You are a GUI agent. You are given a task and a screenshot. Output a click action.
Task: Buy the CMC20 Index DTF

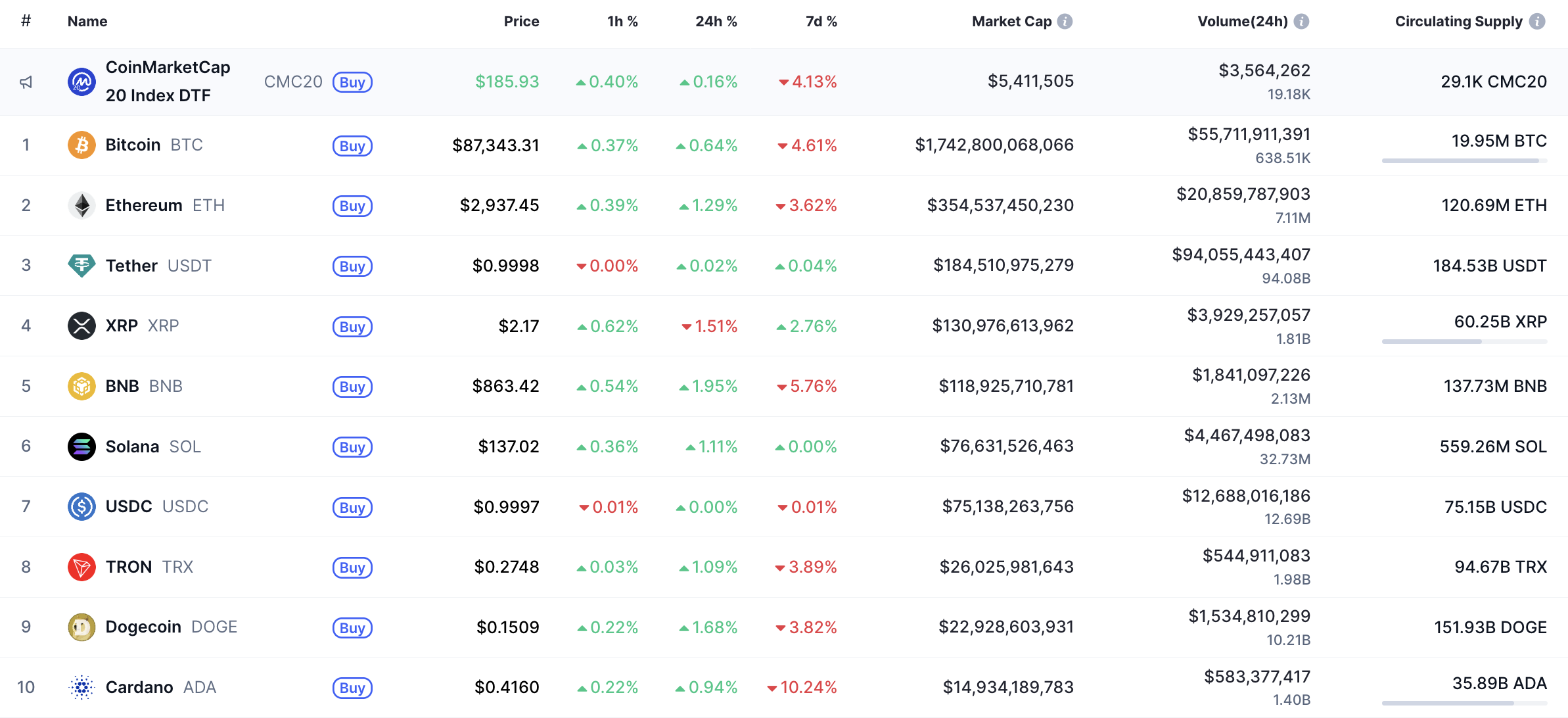click(x=352, y=82)
